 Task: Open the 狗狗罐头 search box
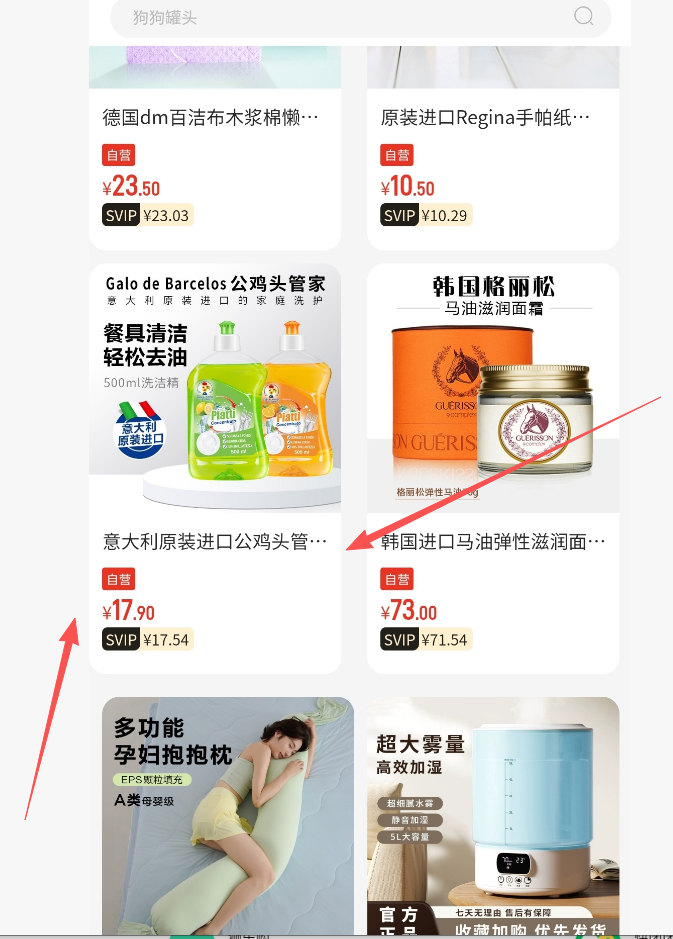[330, 17]
